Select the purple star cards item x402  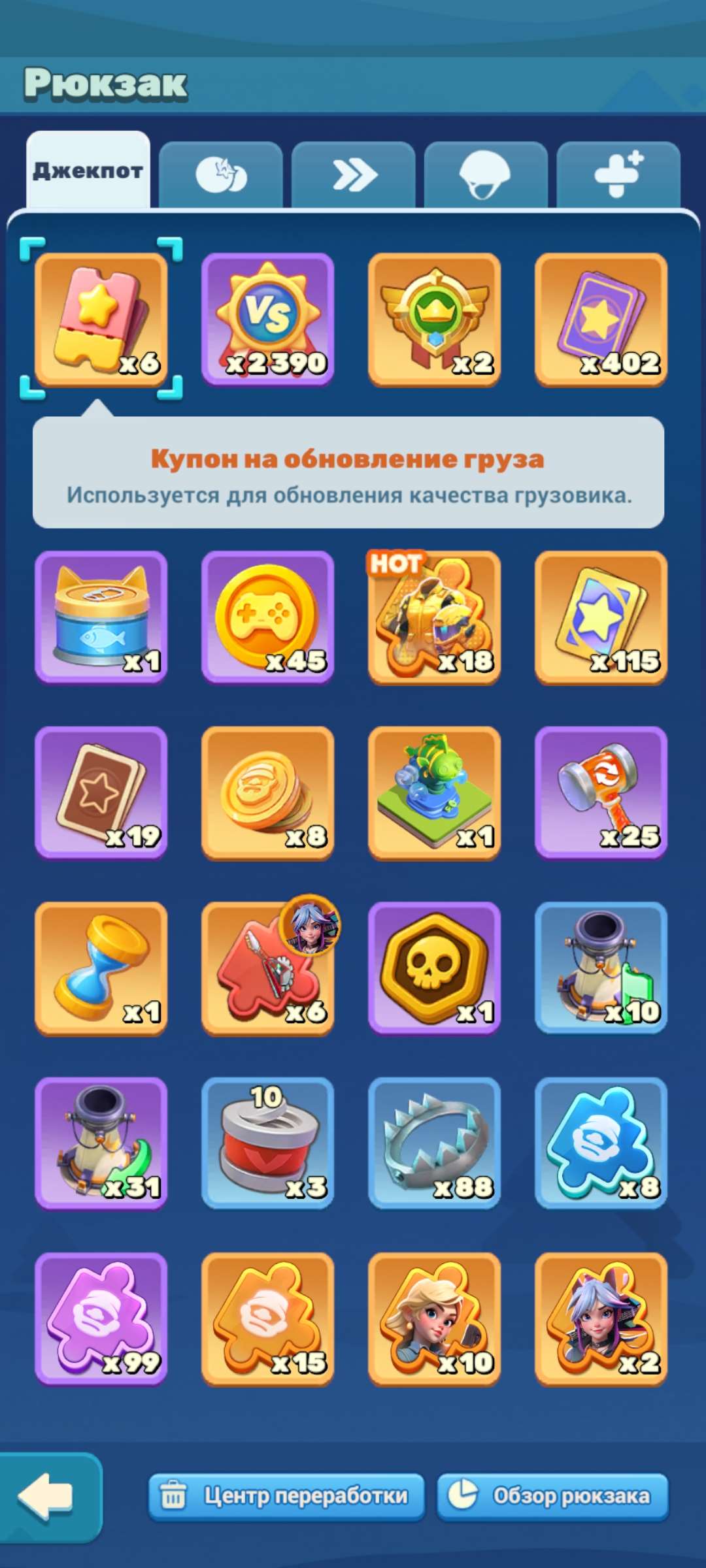pyautogui.click(x=601, y=317)
